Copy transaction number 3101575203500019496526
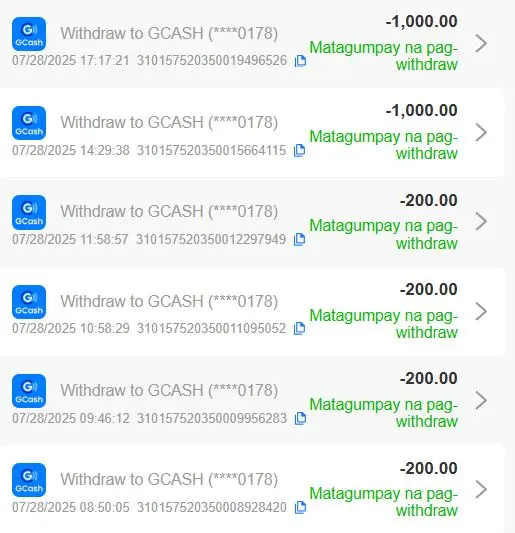The image size is (515, 533). (300, 61)
